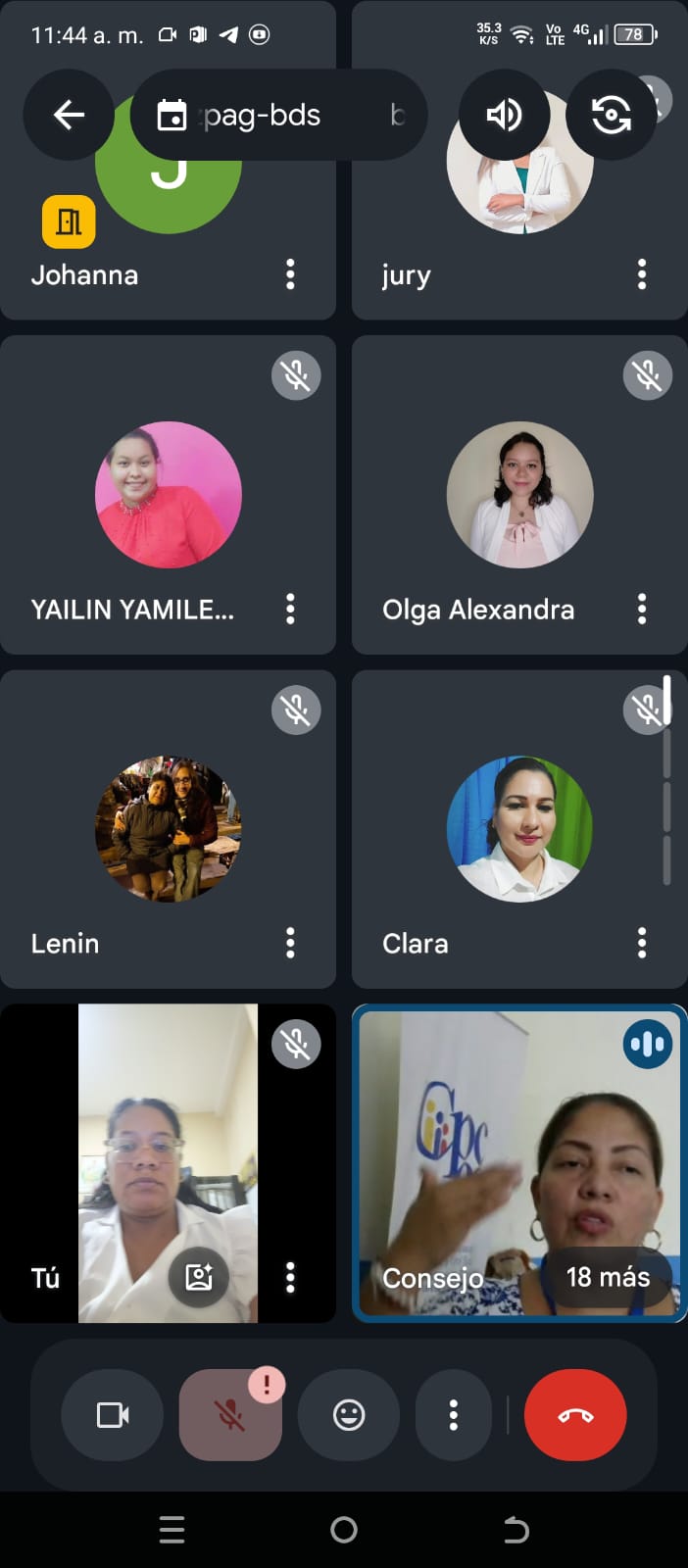Unmute the microphone

[x=230, y=1415]
